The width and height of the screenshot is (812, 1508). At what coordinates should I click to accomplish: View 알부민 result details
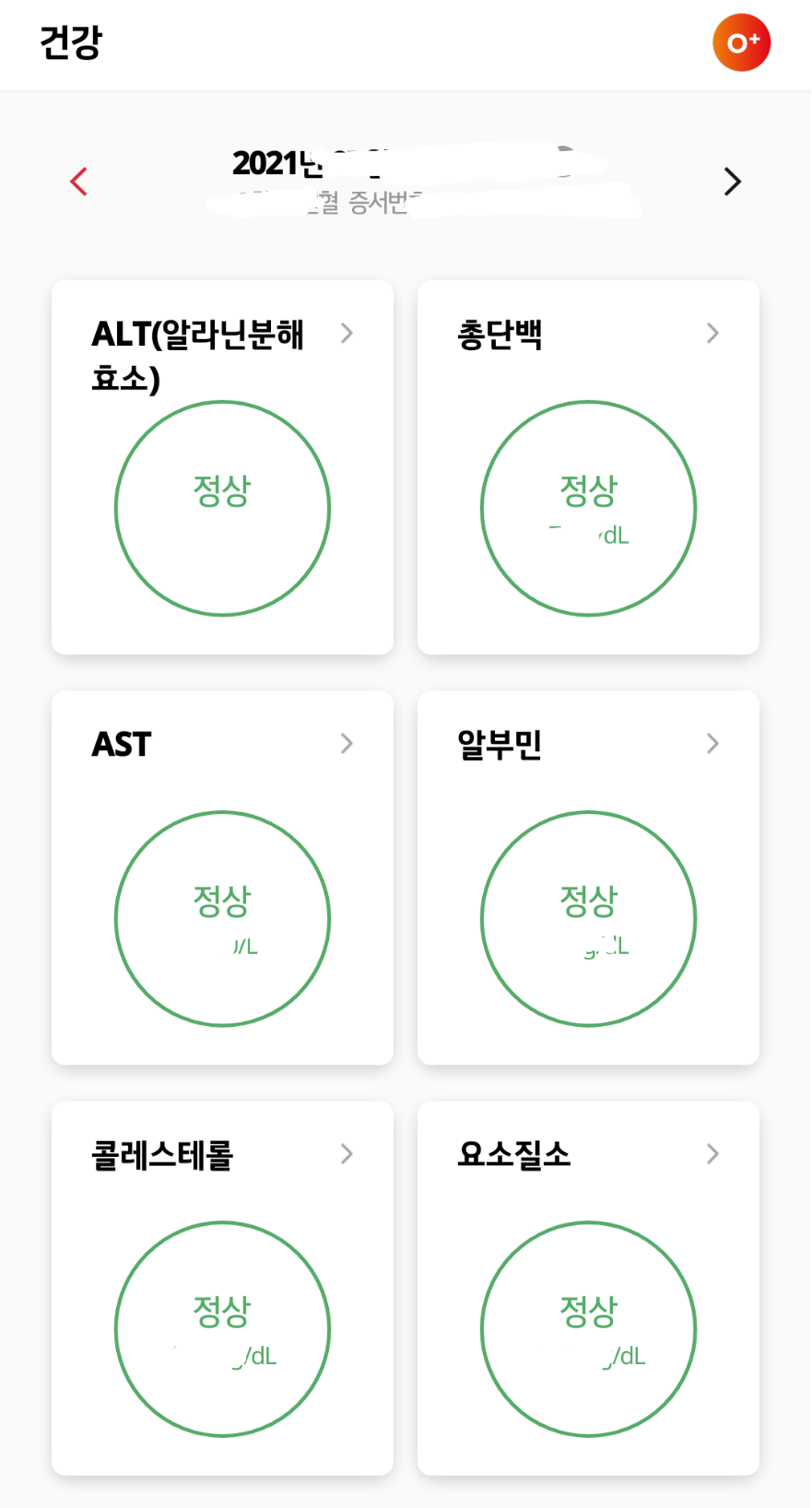point(588,878)
